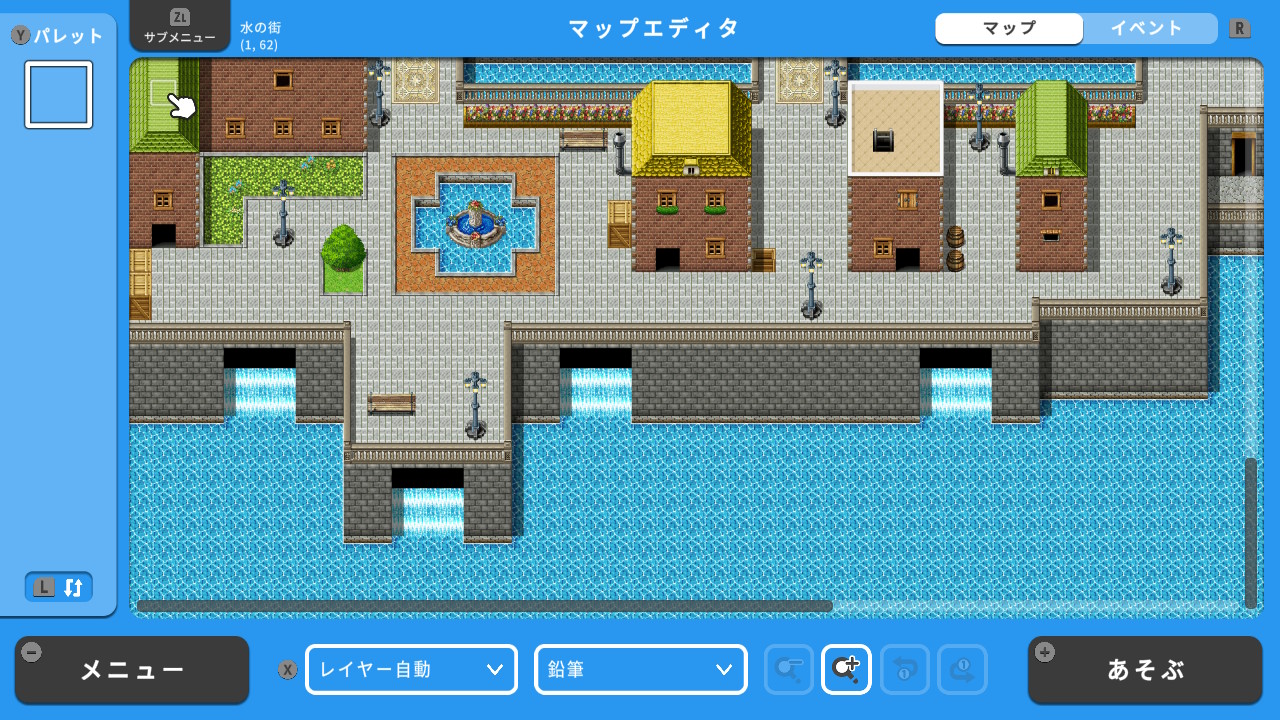
Task: Select the palette tile swatch
Action: coord(59,95)
